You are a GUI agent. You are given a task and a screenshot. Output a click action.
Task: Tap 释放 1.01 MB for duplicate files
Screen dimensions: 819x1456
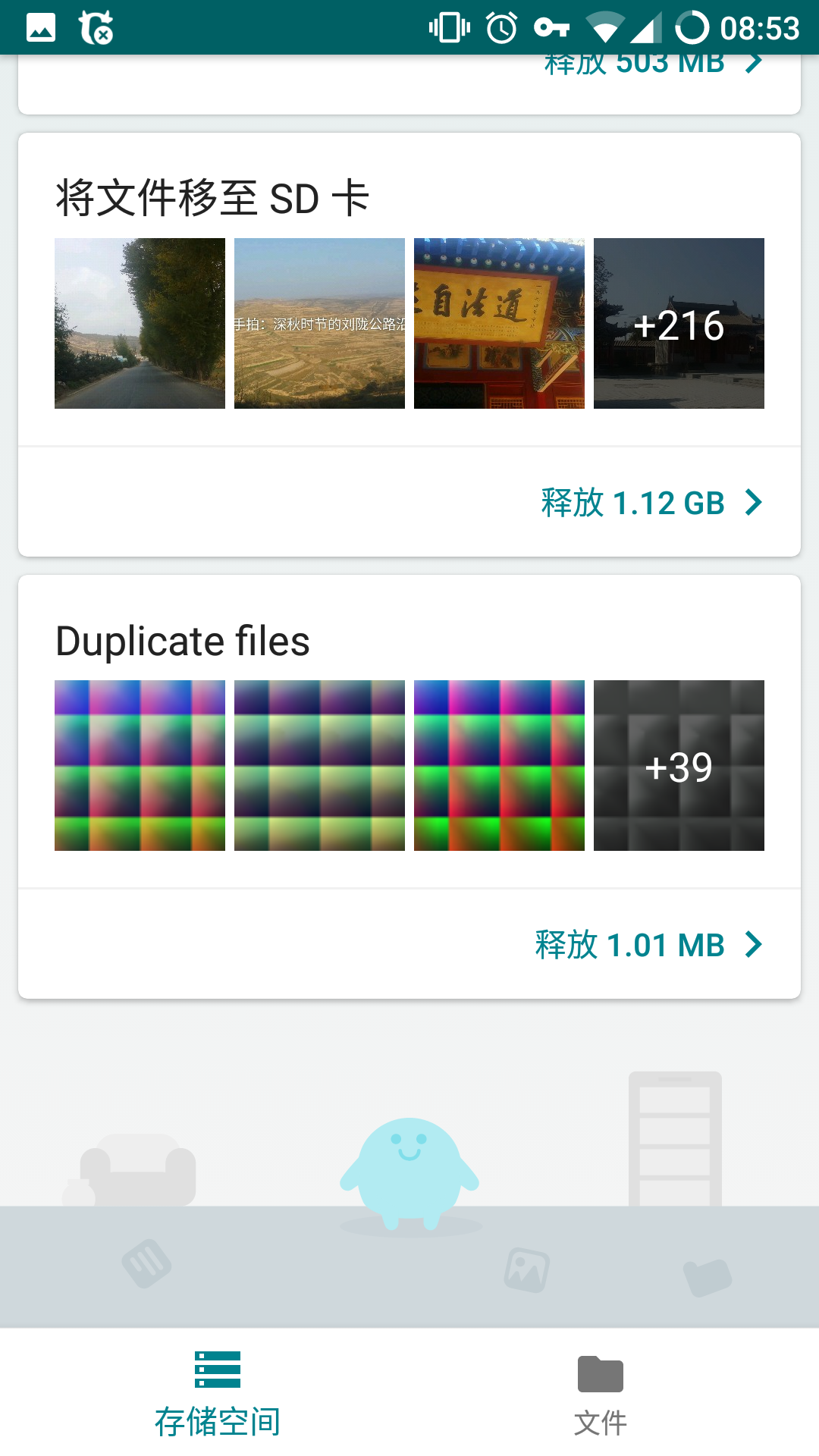(x=648, y=945)
